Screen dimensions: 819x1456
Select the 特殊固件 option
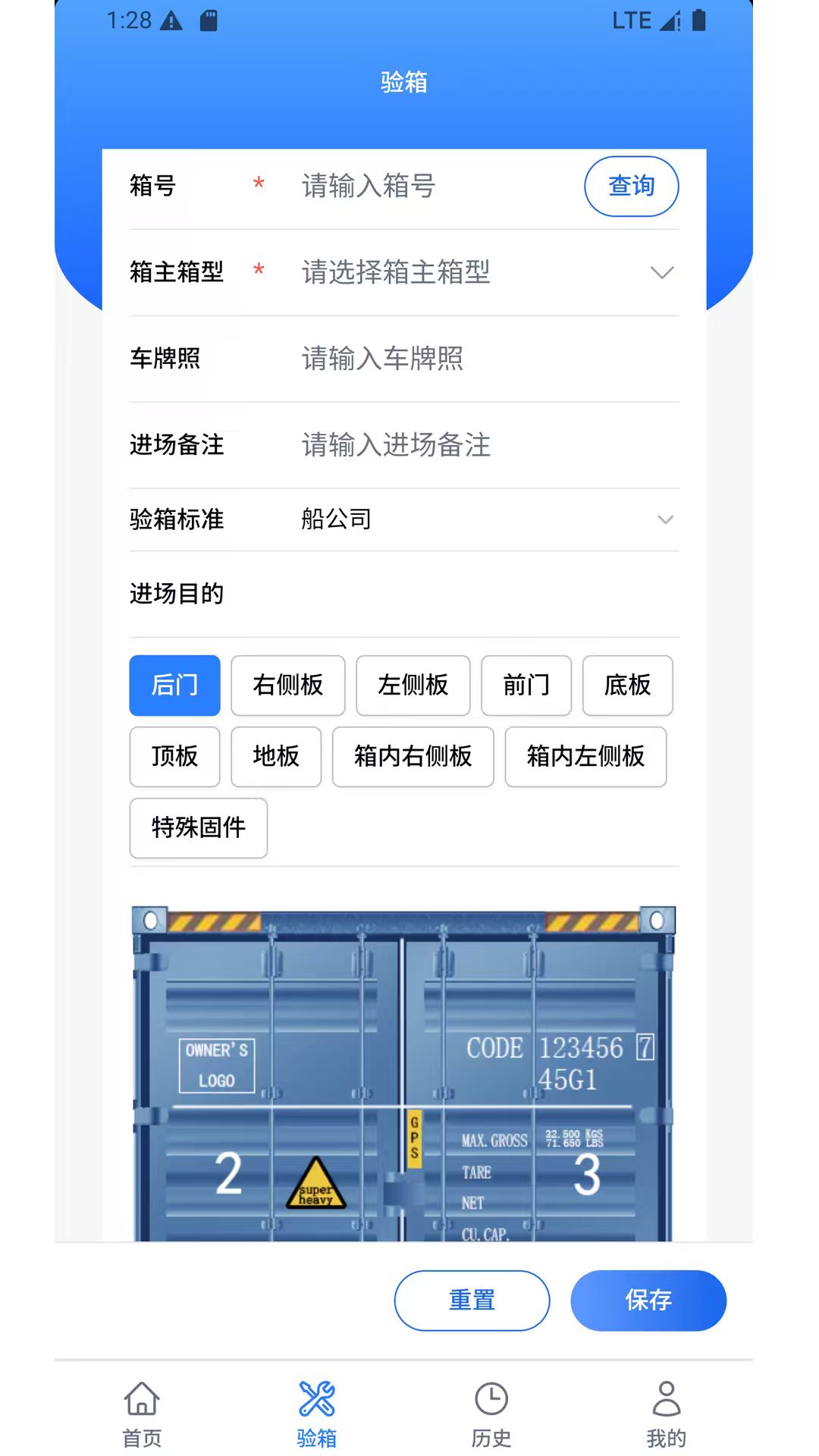(198, 829)
